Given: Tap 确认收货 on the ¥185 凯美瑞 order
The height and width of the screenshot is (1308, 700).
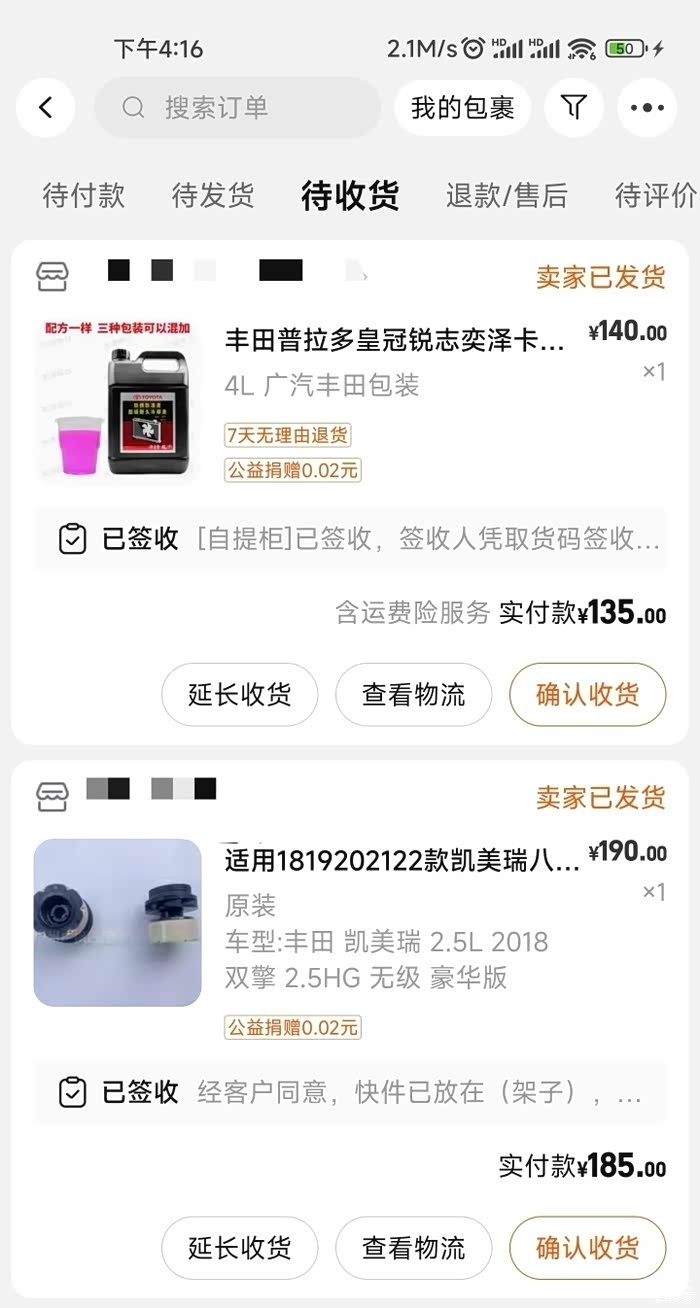Looking at the screenshot, I should point(587,1247).
